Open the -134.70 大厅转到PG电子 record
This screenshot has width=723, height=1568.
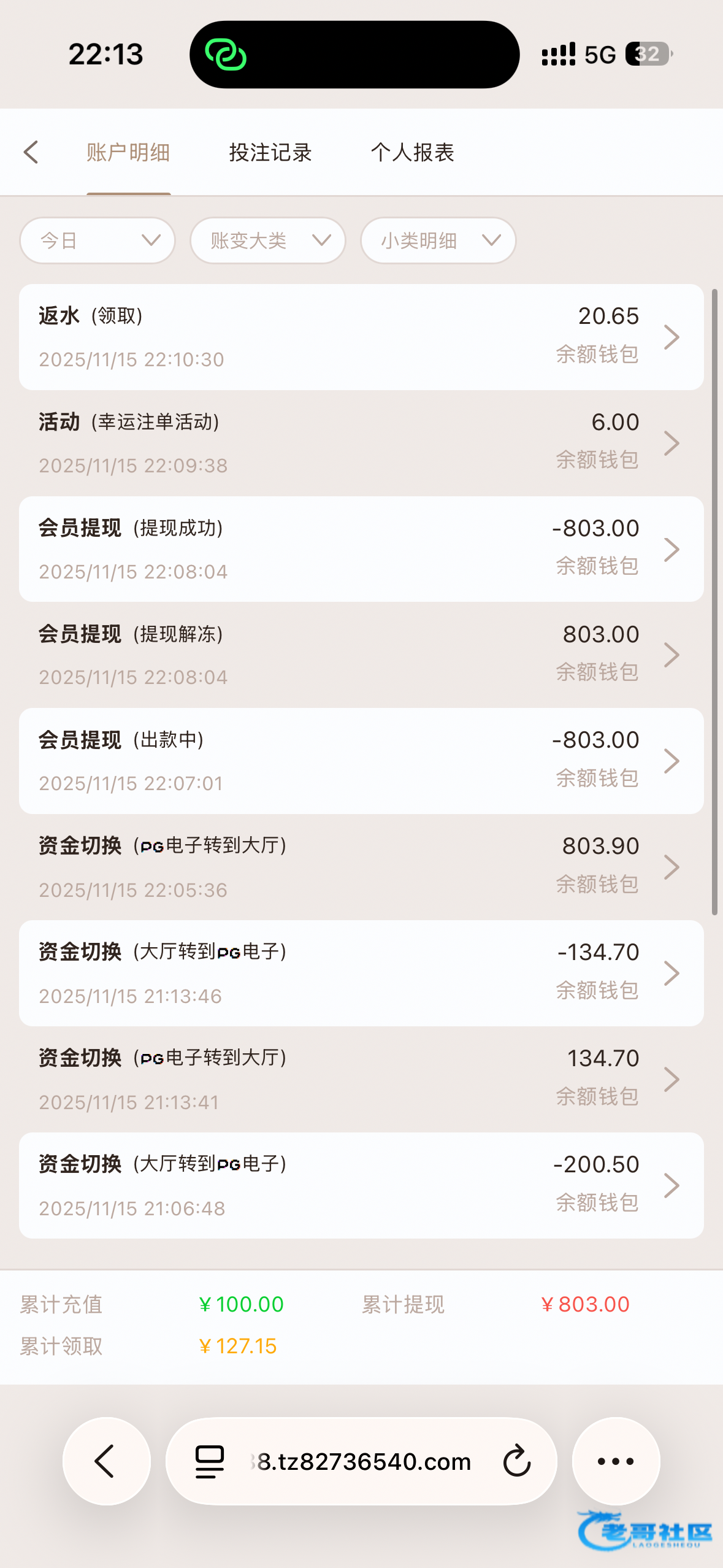pos(361,974)
